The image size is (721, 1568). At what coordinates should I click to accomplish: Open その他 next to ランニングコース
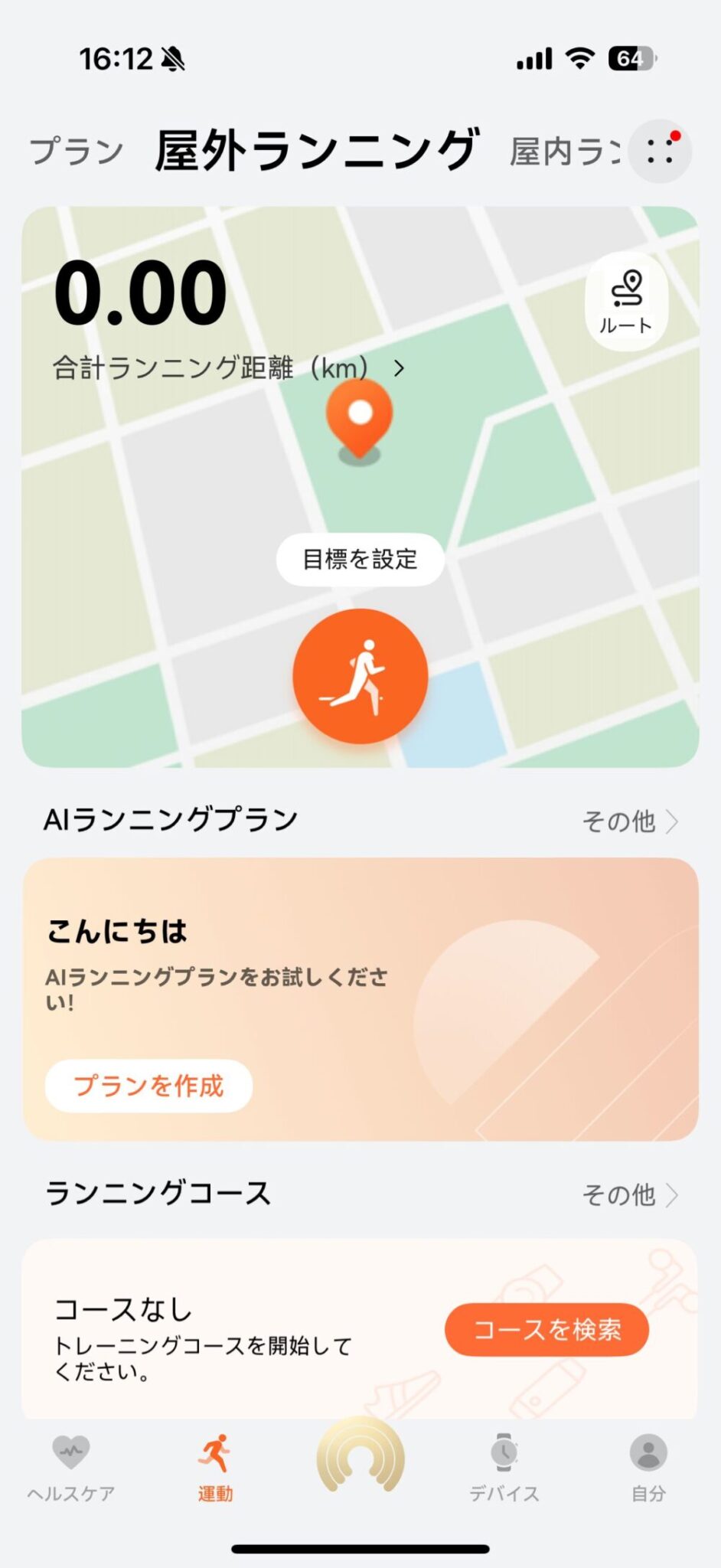pyautogui.click(x=629, y=1194)
